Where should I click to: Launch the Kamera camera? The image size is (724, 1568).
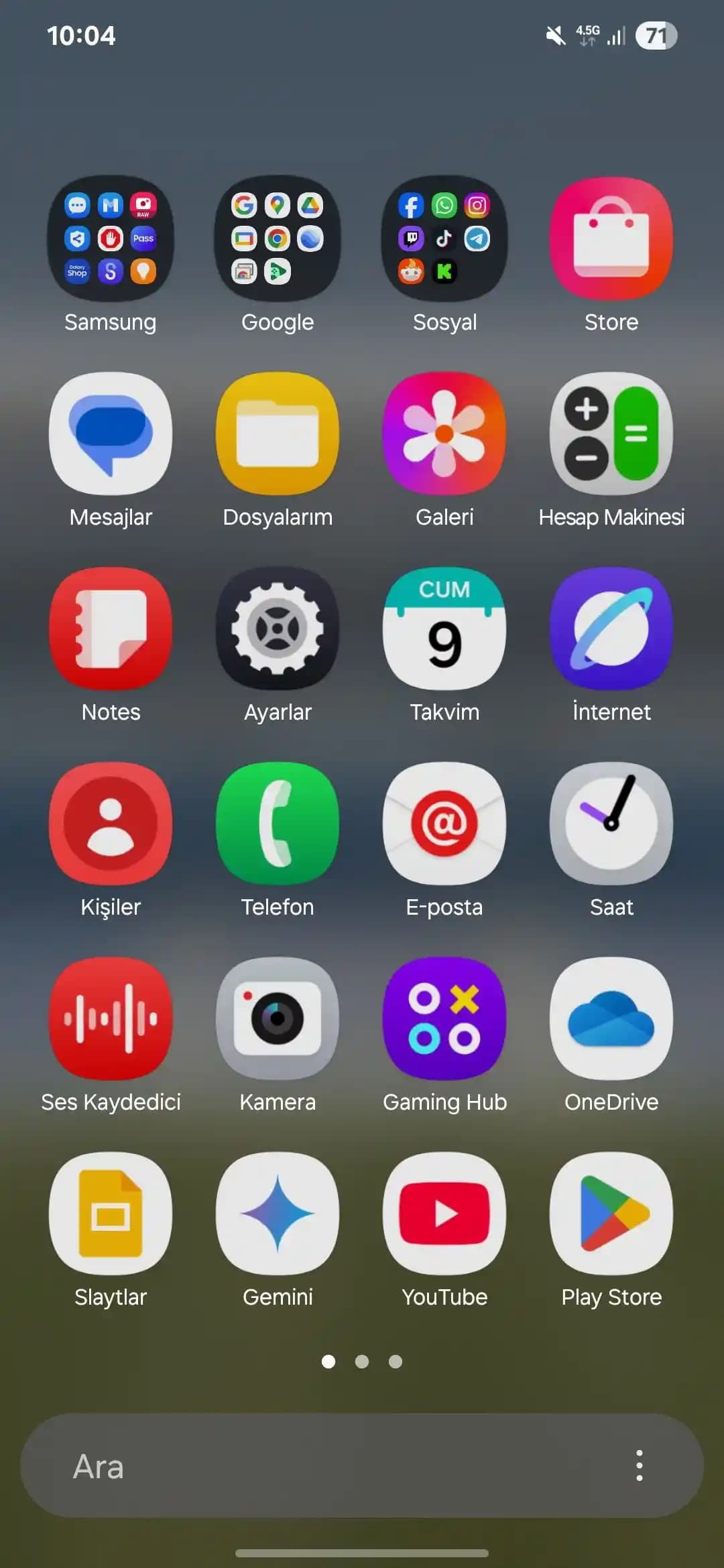[278, 1018]
